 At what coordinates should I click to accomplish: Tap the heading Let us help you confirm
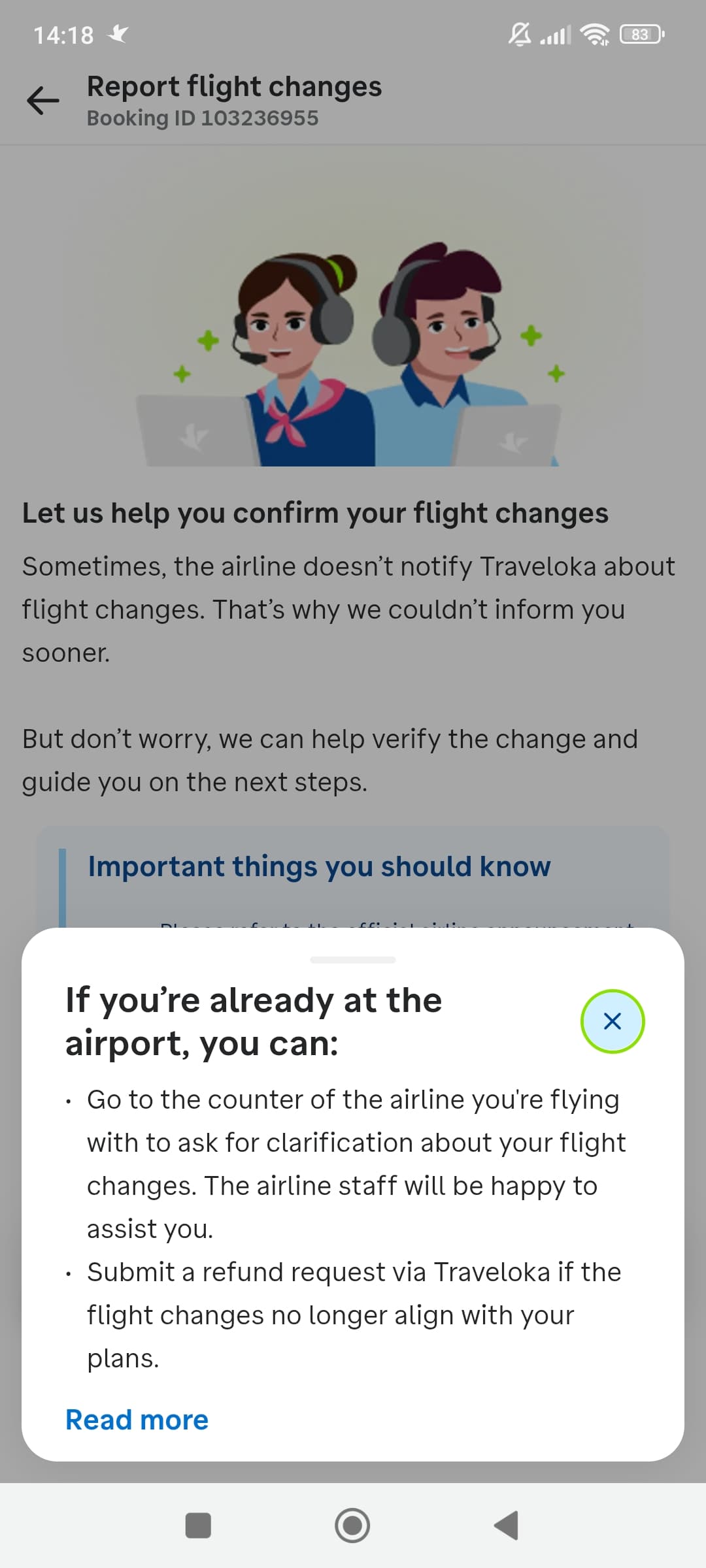[x=315, y=513]
